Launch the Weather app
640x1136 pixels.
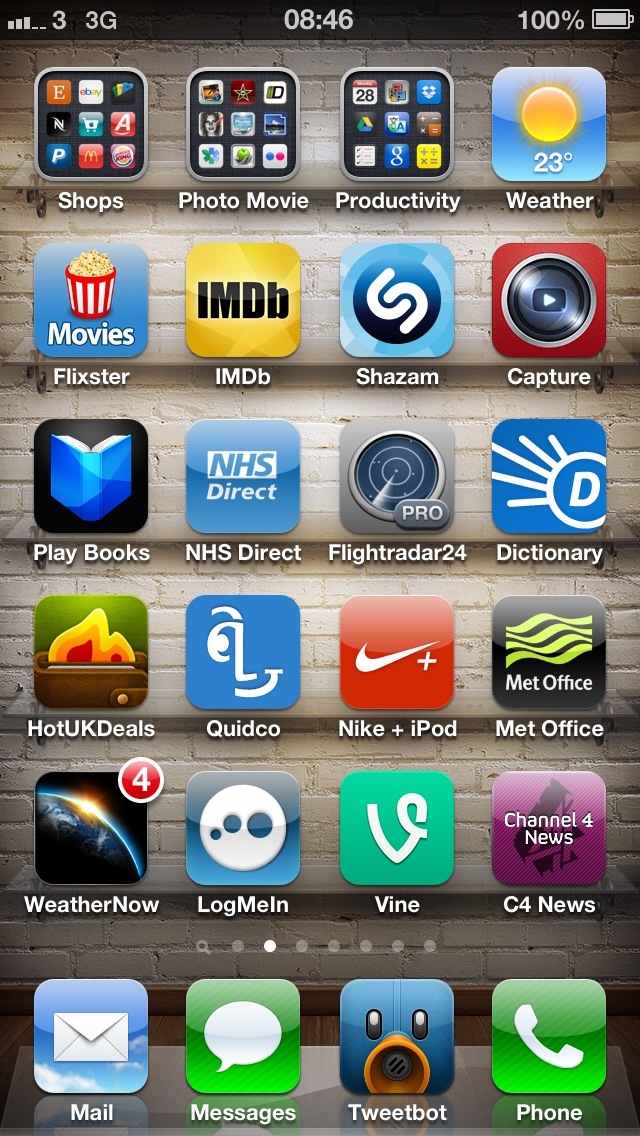point(549,124)
